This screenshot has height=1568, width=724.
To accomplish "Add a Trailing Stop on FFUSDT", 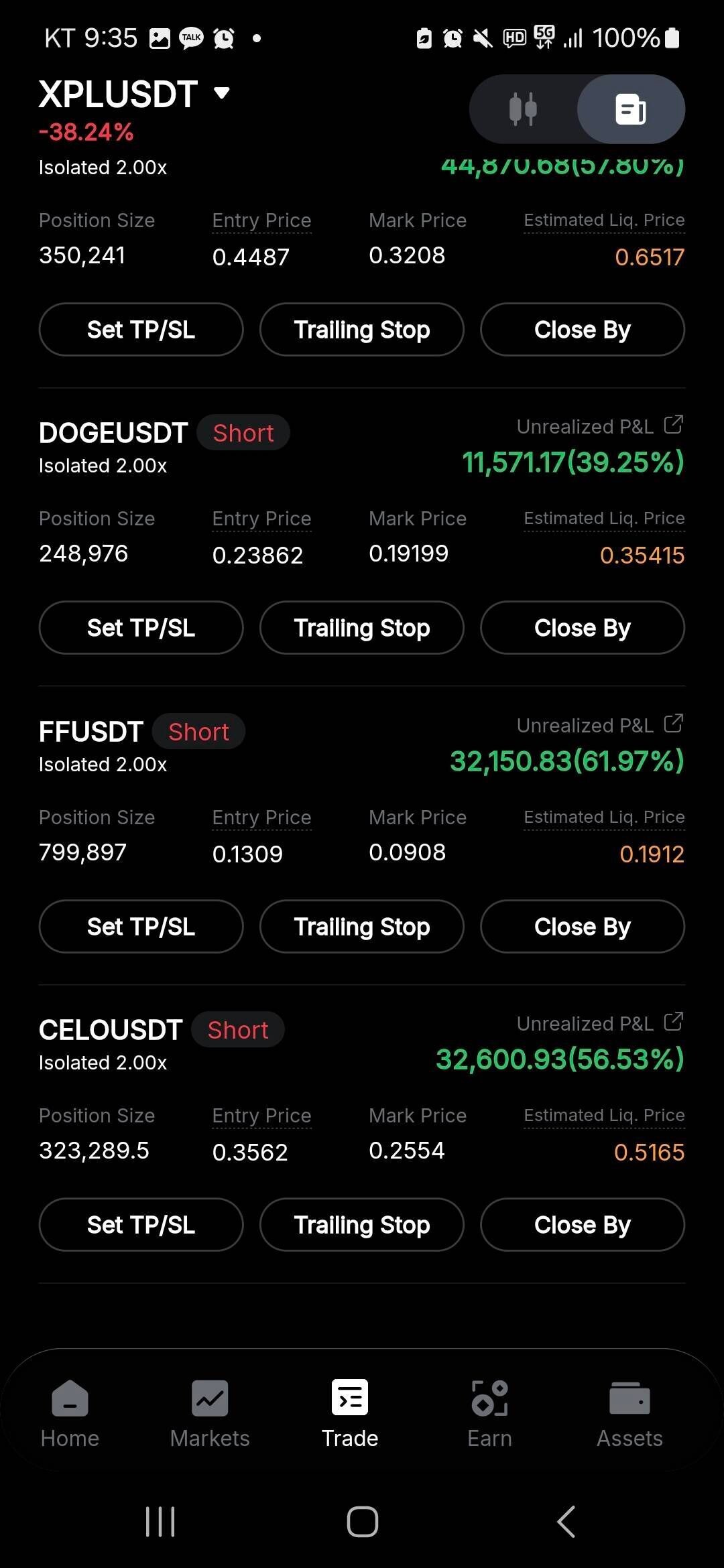I will (362, 927).
